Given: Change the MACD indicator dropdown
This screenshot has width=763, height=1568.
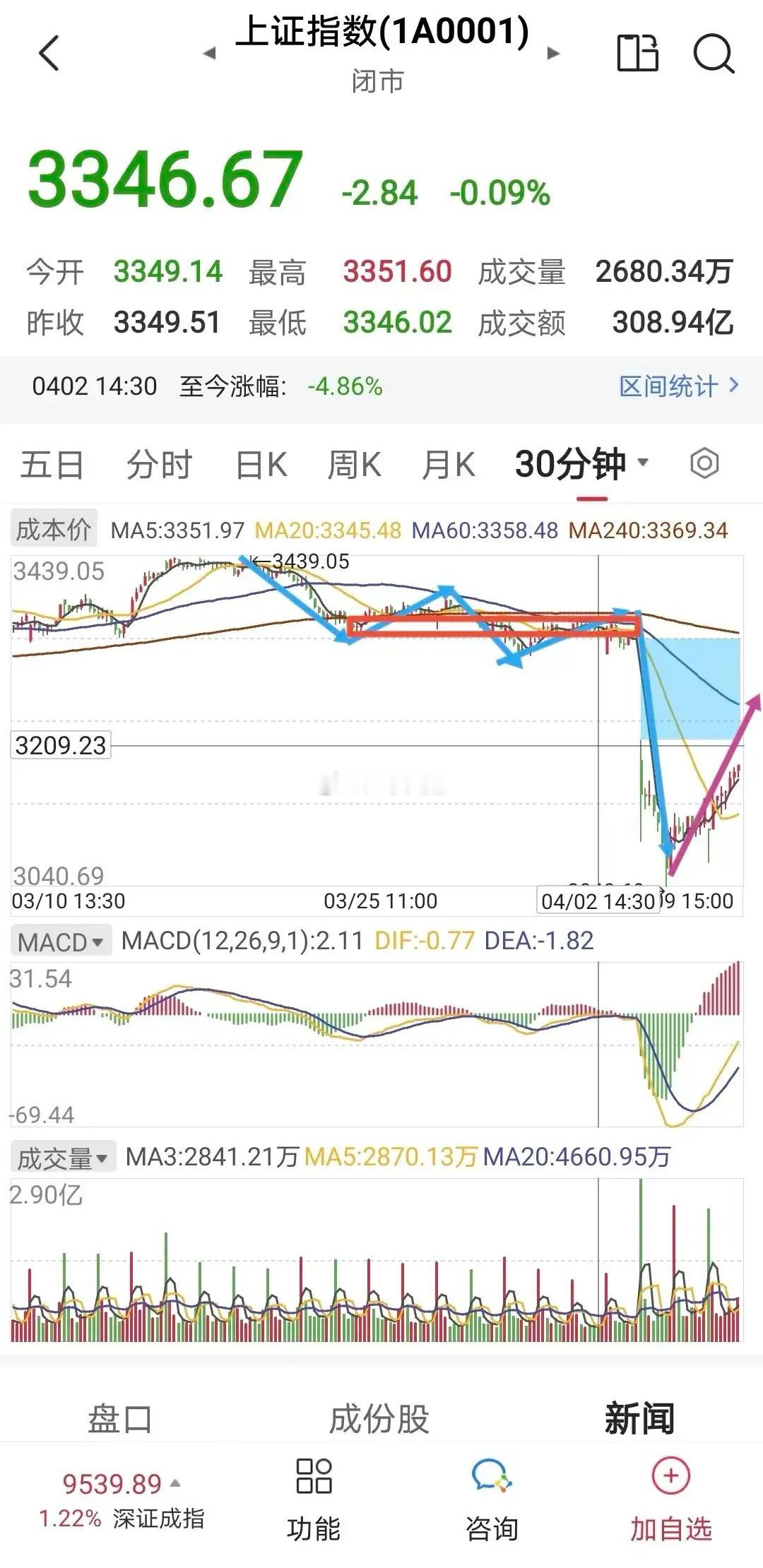Looking at the screenshot, I should pyautogui.click(x=61, y=942).
